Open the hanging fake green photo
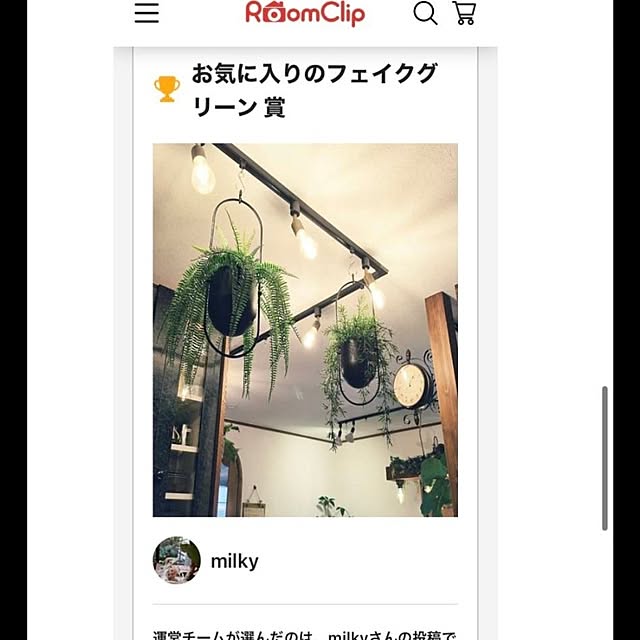640x640 pixels. point(305,330)
